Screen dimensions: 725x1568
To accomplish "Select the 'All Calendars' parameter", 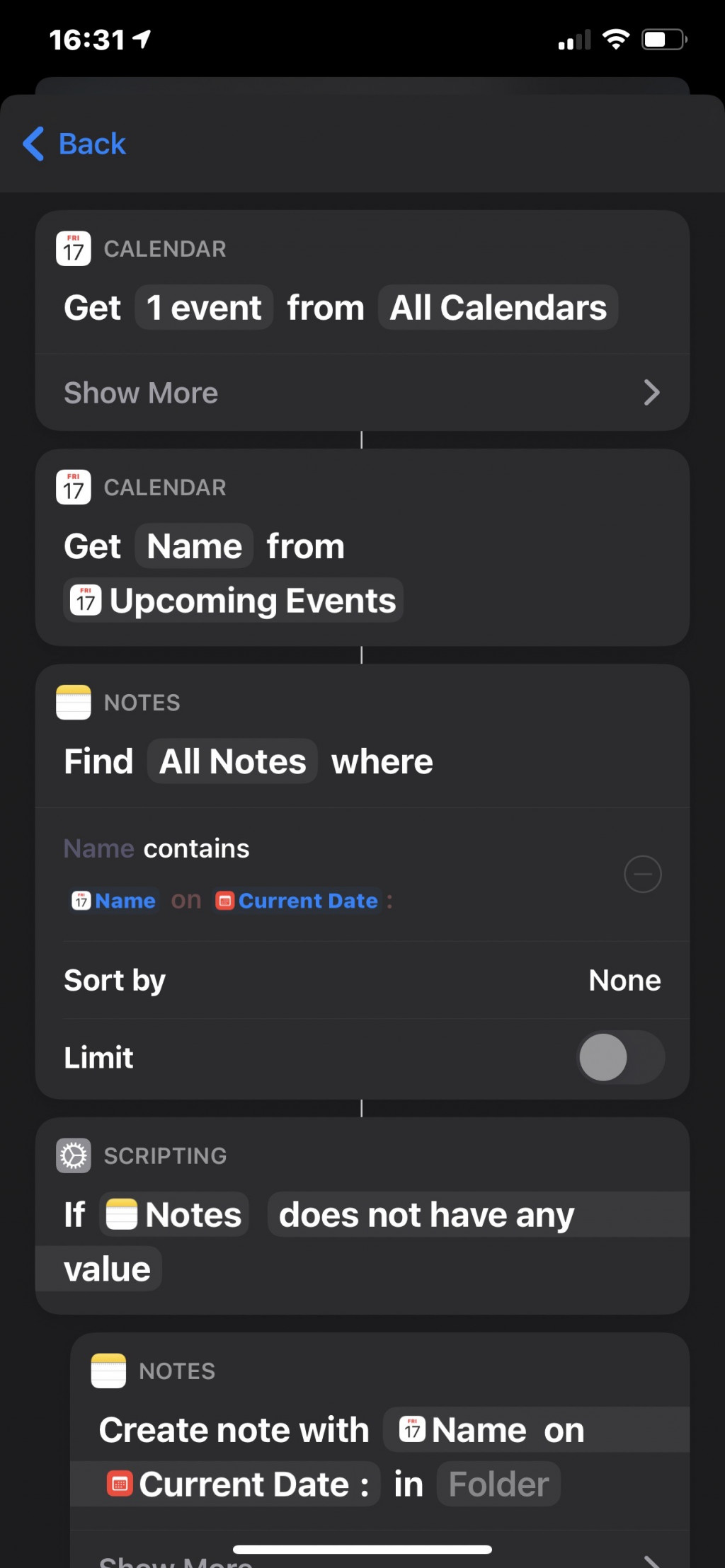I will click(x=498, y=308).
